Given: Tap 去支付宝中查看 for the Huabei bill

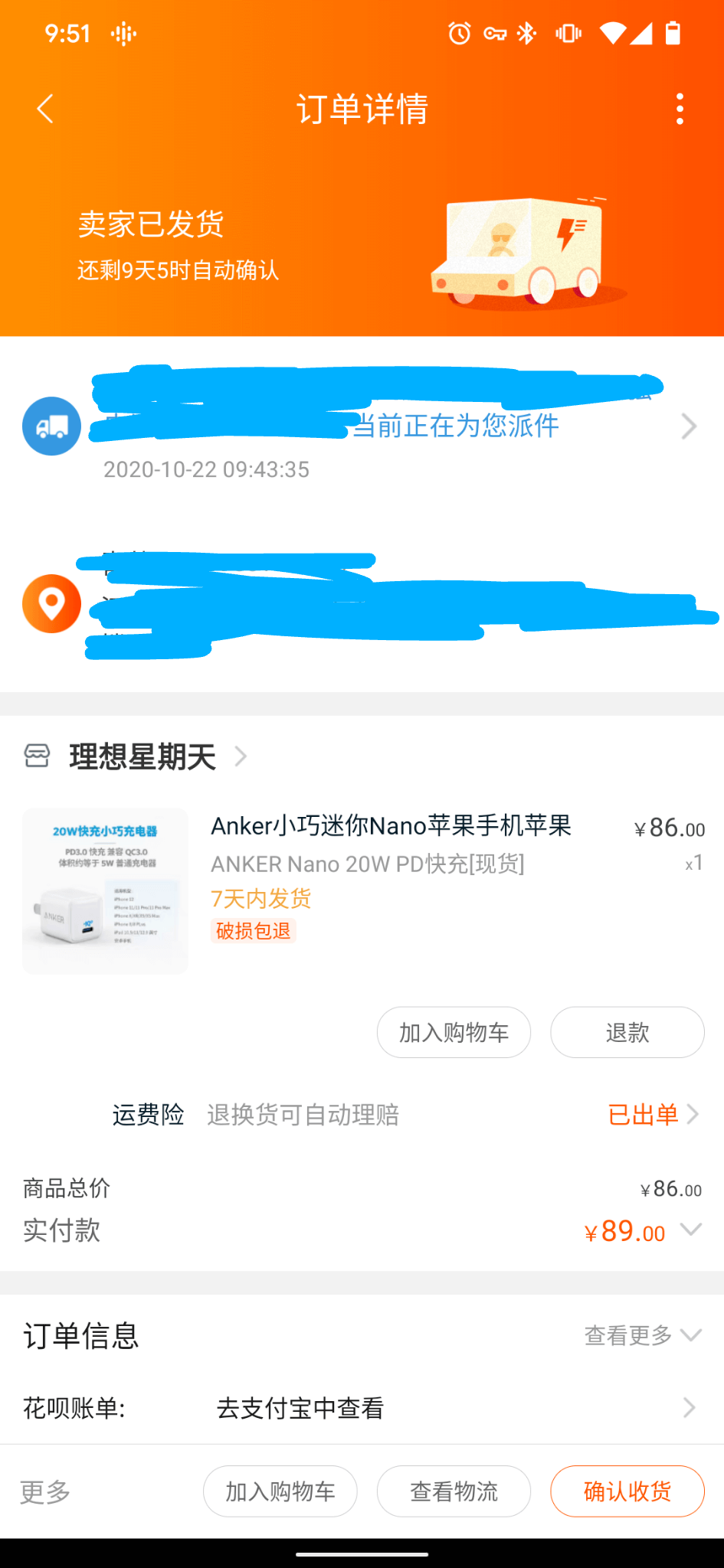Looking at the screenshot, I should (x=300, y=1408).
